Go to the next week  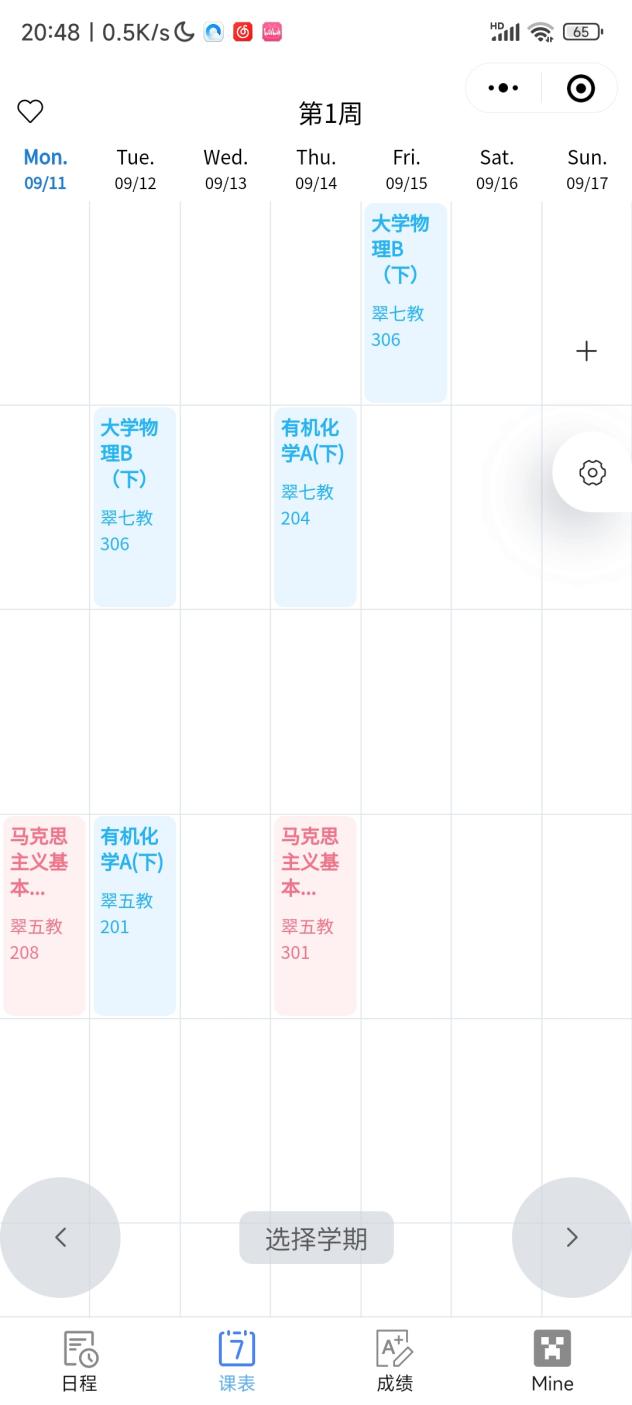(572, 1237)
